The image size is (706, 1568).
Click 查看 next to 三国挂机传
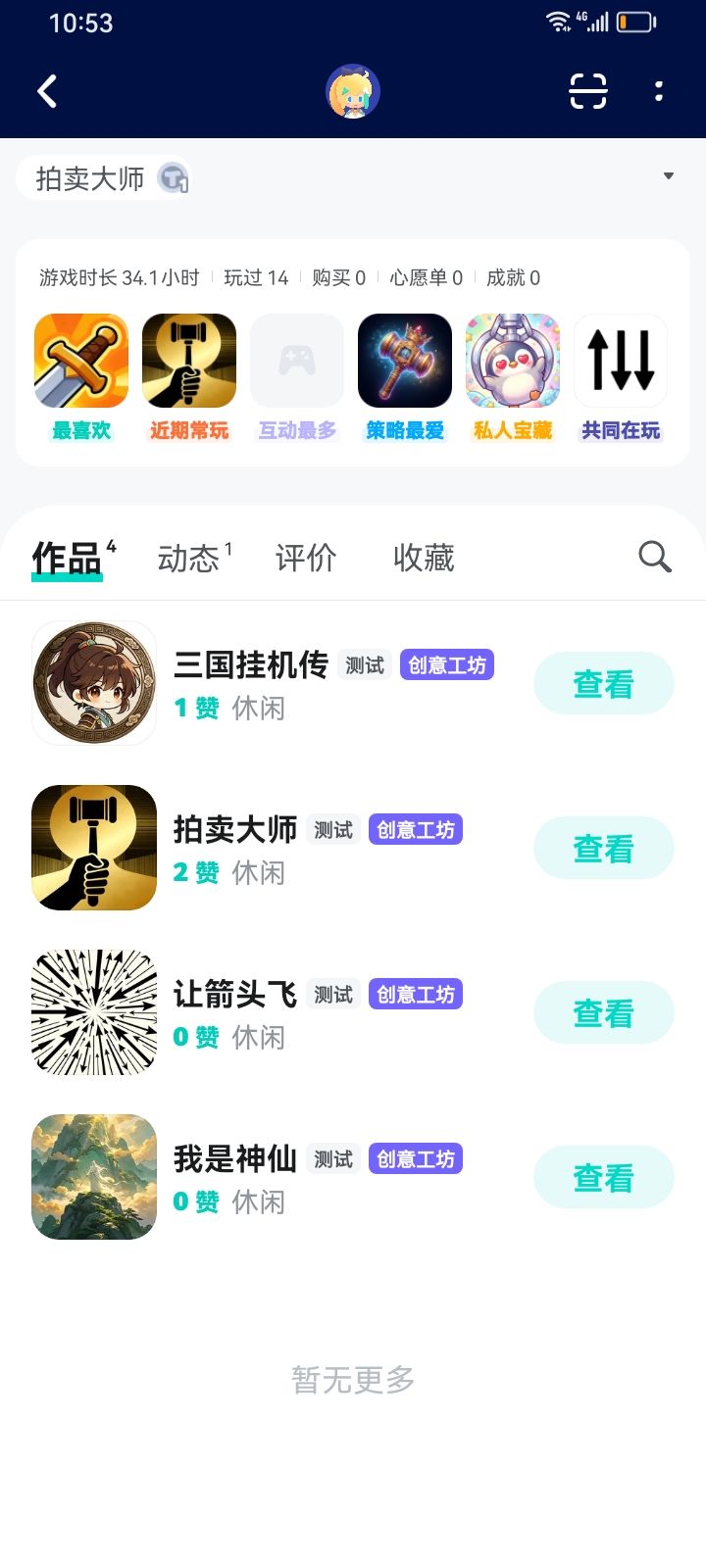603,683
